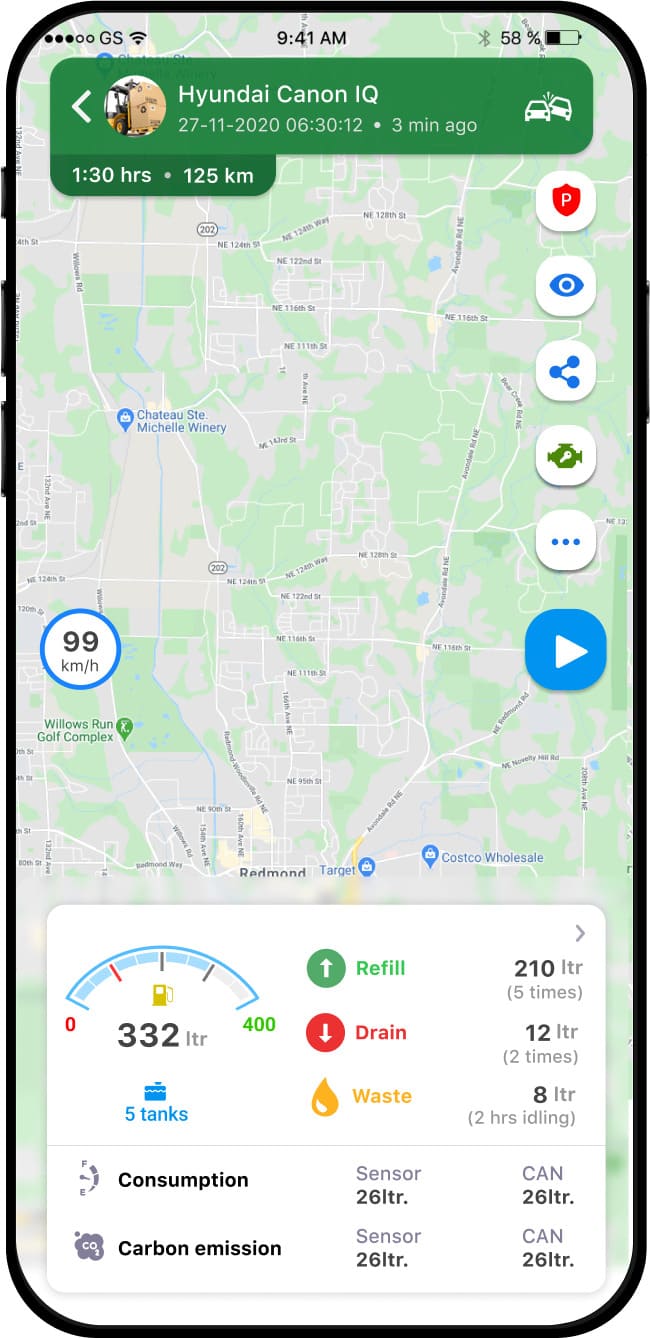Expand the fuel card with the chevron
650x1338 pixels.
[x=581, y=934]
